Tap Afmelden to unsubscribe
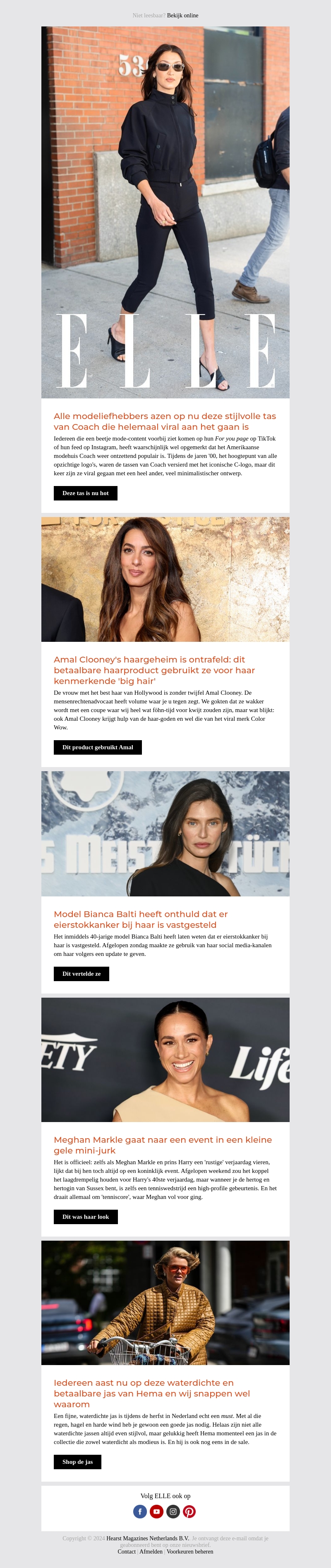 coord(151,1551)
